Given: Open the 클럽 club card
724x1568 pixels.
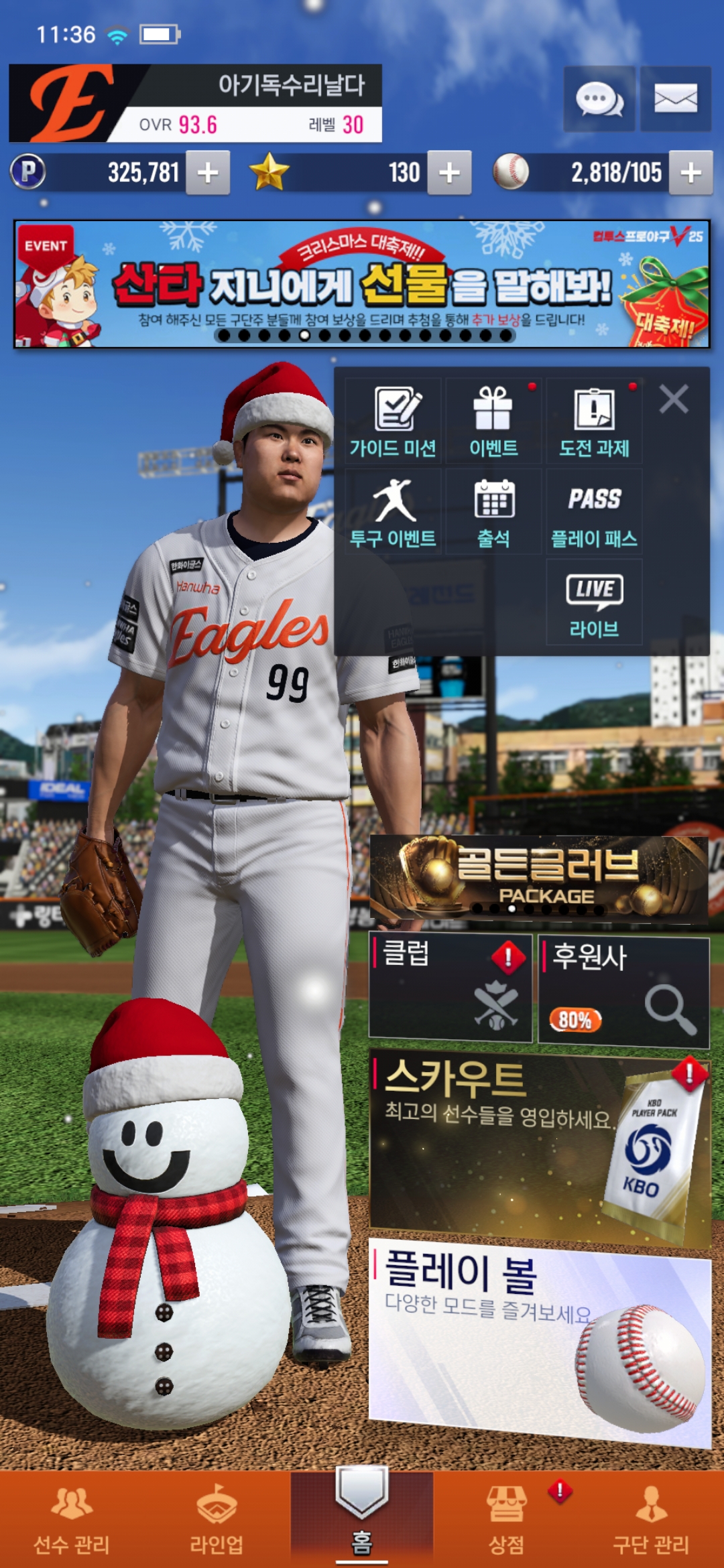Looking at the screenshot, I should point(450,988).
